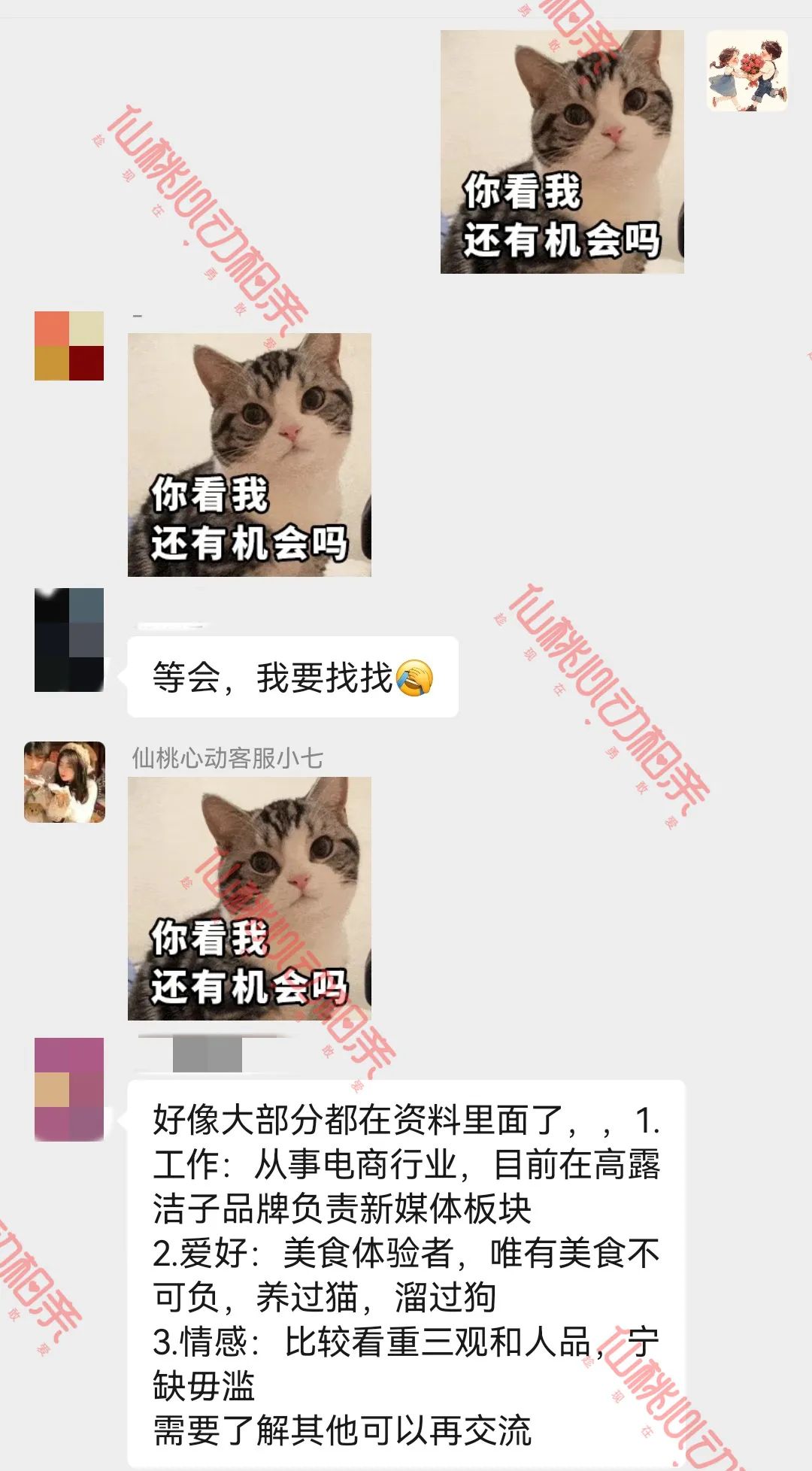The height and width of the screenshot is (1471, 812).
Task: Open the outgoing cat sticker at the top
Action: coord(562,151)
